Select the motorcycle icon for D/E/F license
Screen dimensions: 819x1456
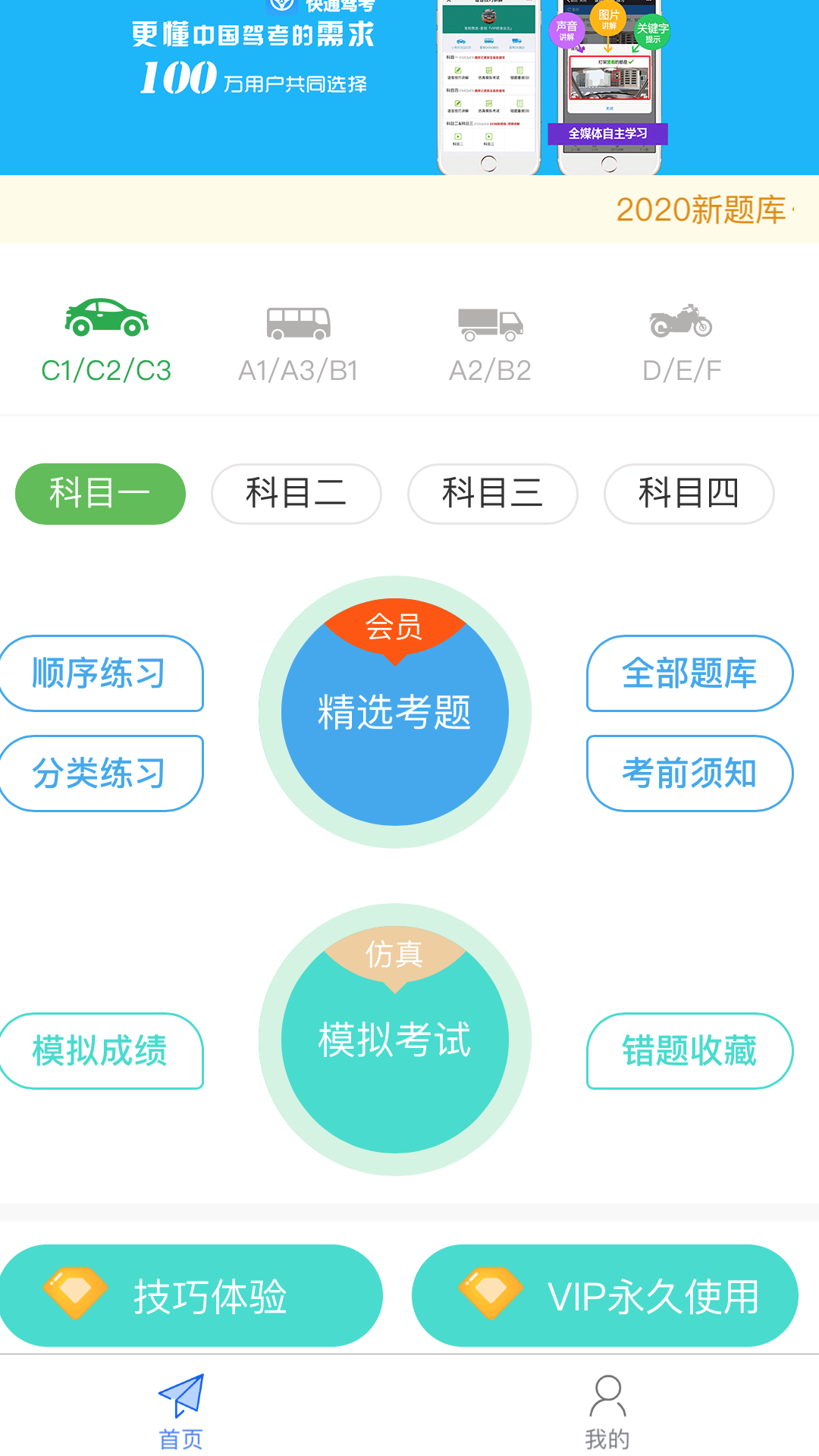682,322
